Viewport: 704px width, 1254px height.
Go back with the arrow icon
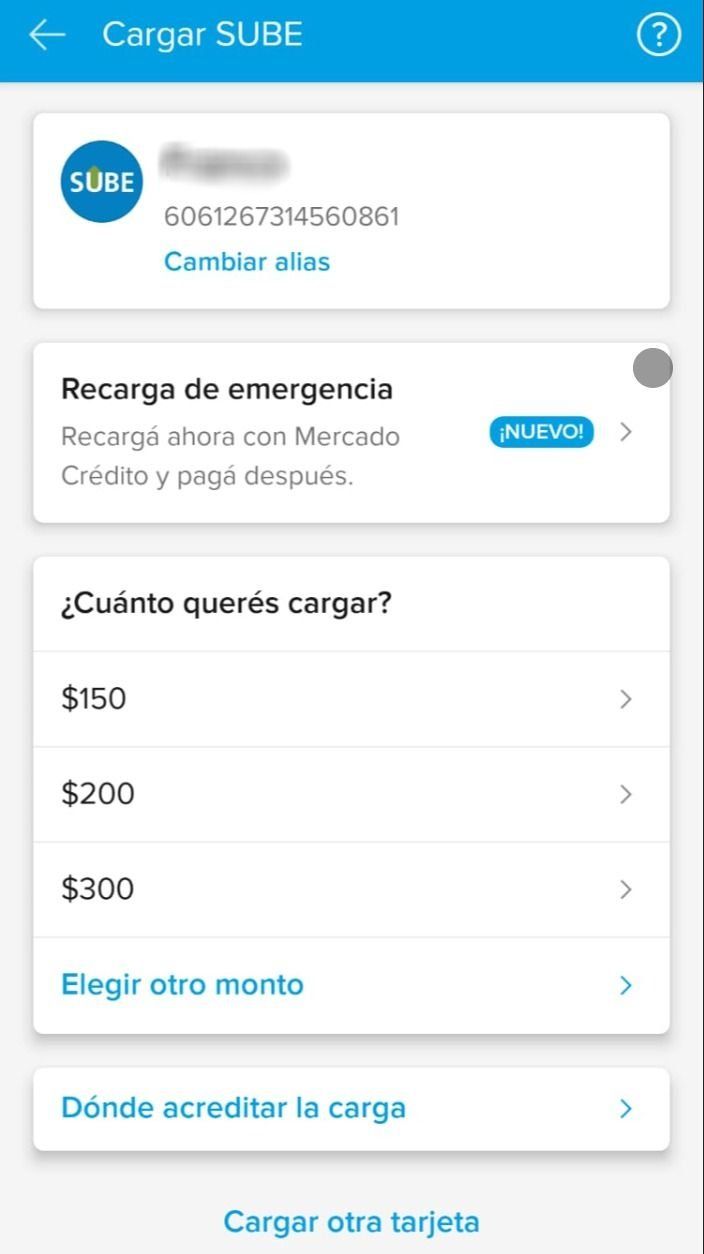[47, 36]
